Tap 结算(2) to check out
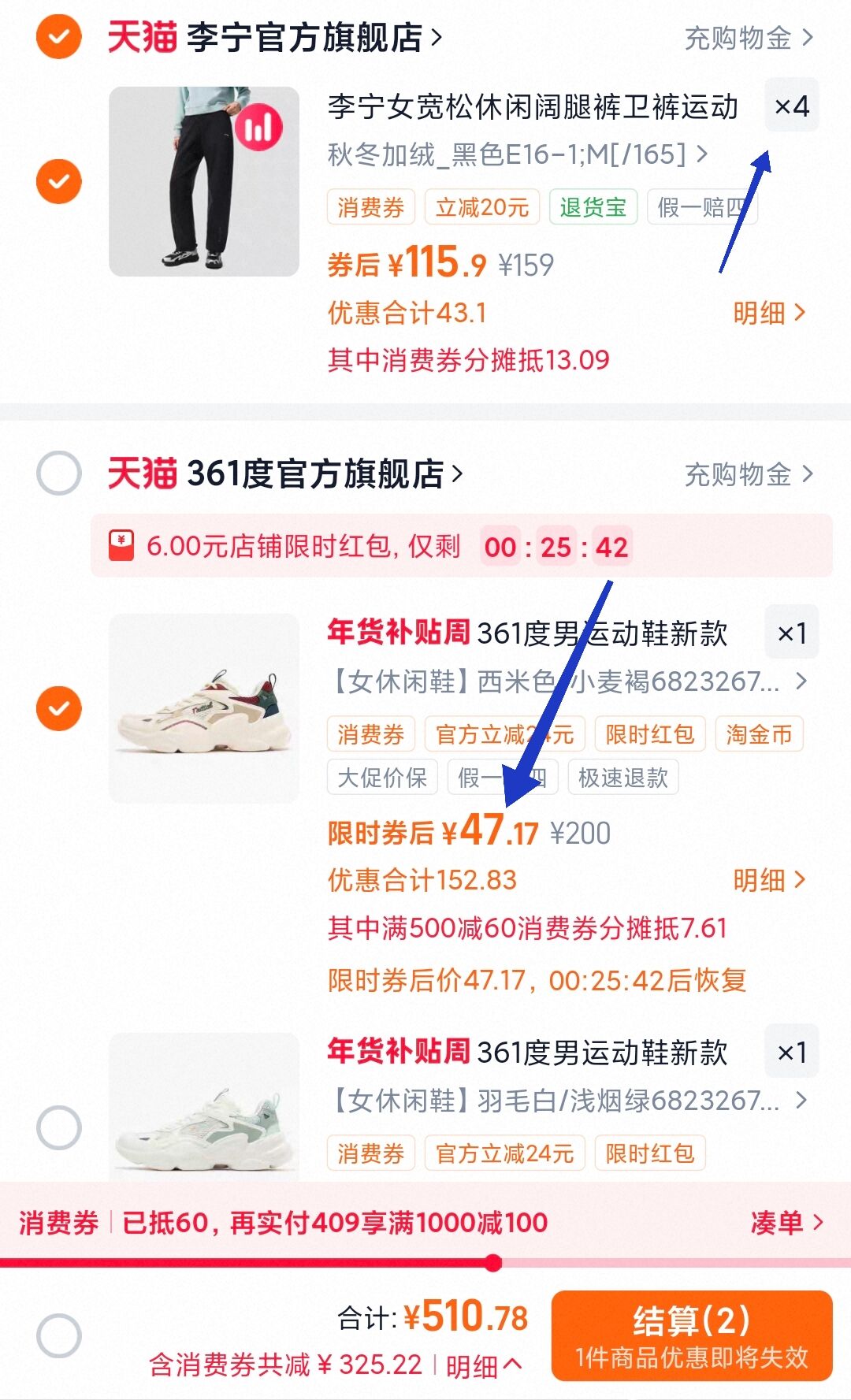The width and height of the screenshot is (851, 1400). coord(691,1335)
